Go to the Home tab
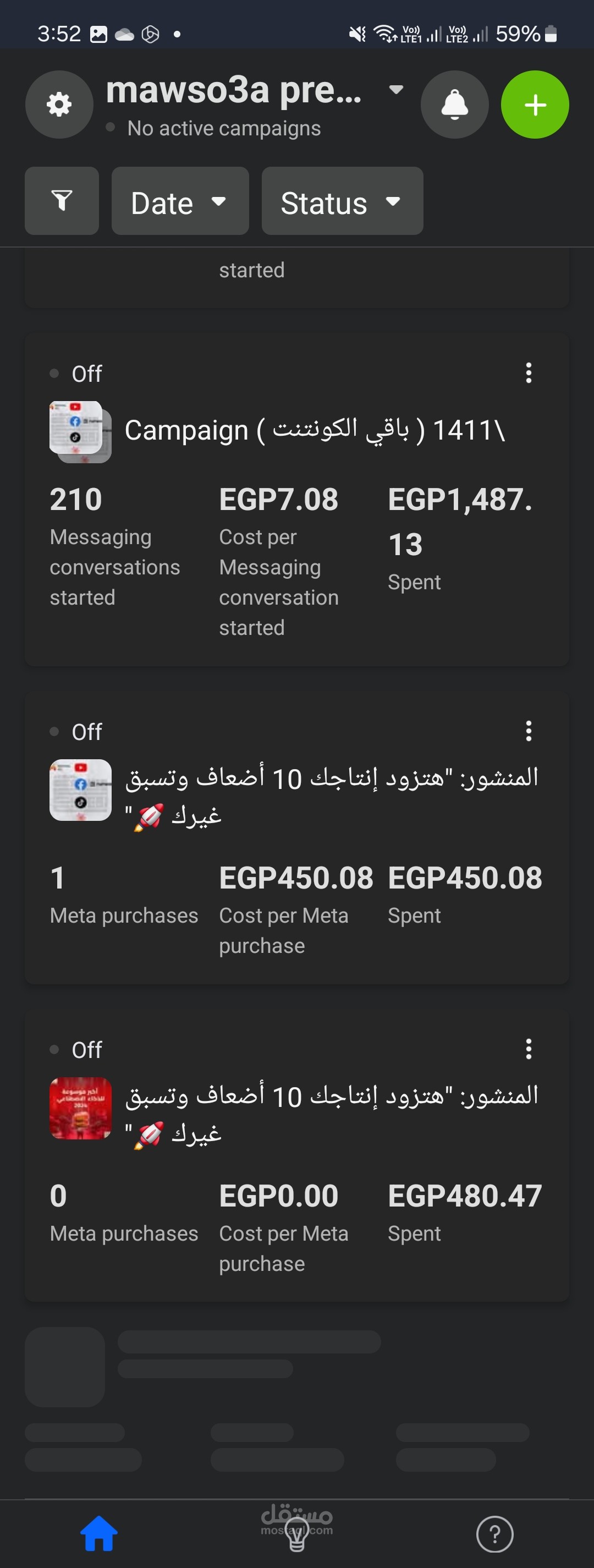The width and height of the screenshot is (594, 1568). pos(98,1534)
